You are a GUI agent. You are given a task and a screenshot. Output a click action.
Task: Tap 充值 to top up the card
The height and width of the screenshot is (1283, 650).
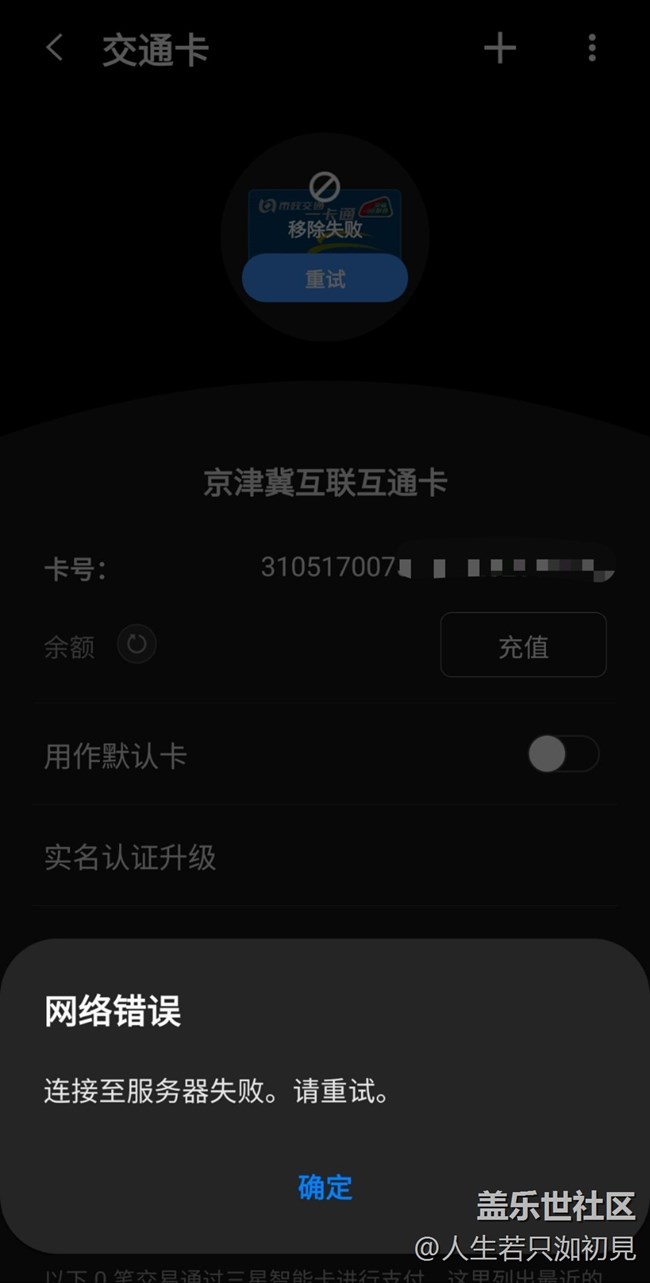click(523, 646)
